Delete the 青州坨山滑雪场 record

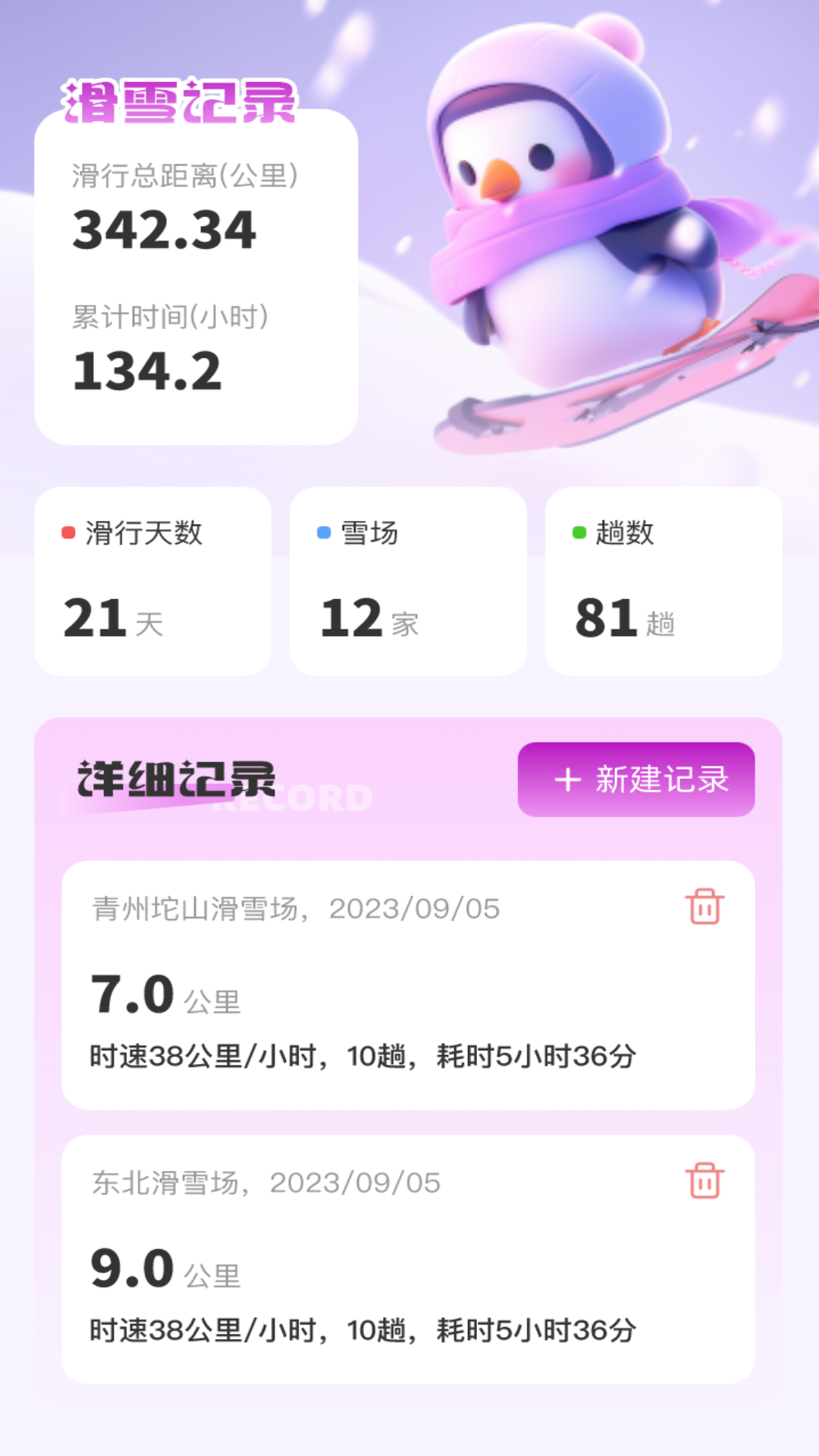point(704,907)
